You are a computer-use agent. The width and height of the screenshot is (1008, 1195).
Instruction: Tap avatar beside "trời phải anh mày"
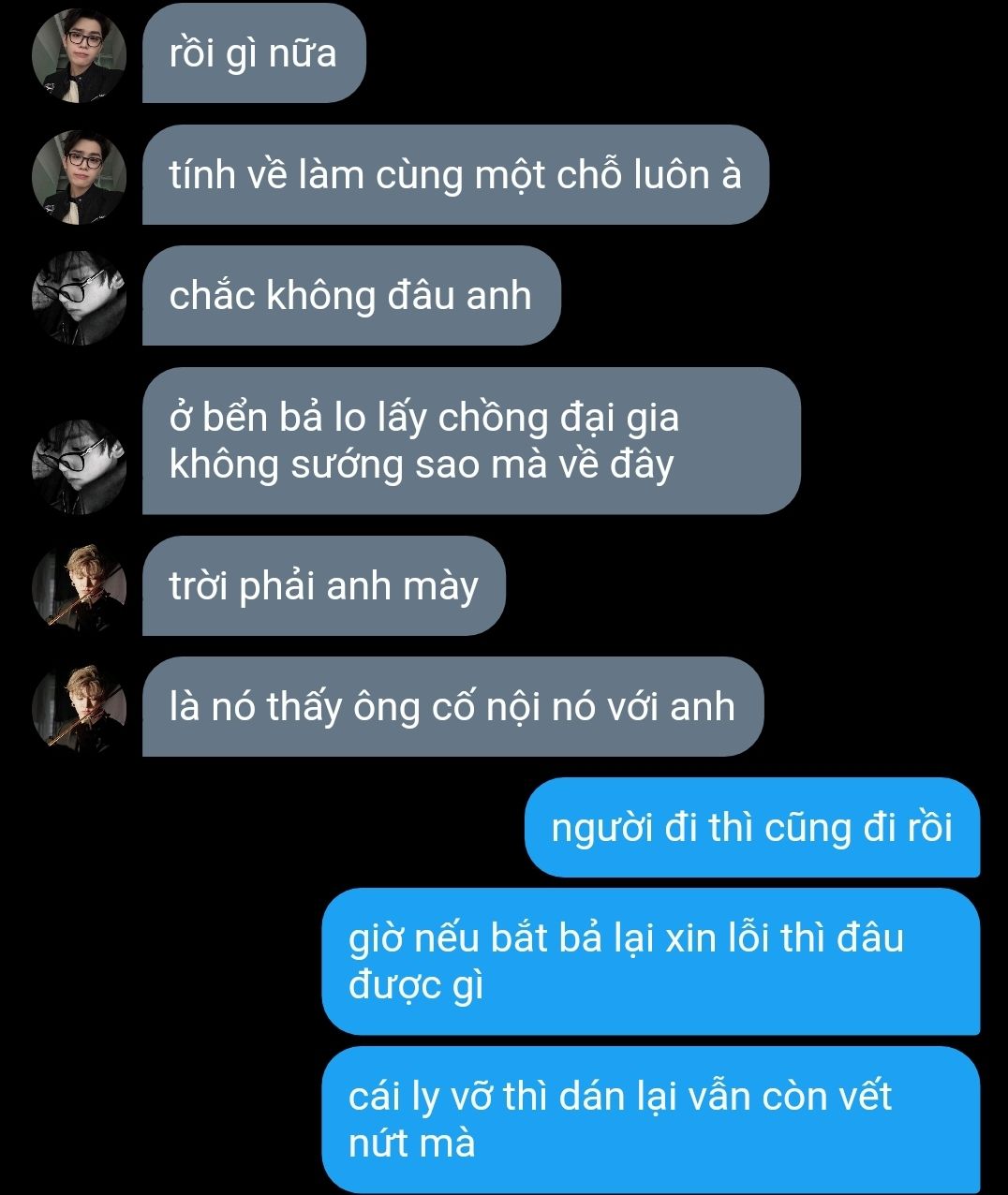(x=79, y=588)
